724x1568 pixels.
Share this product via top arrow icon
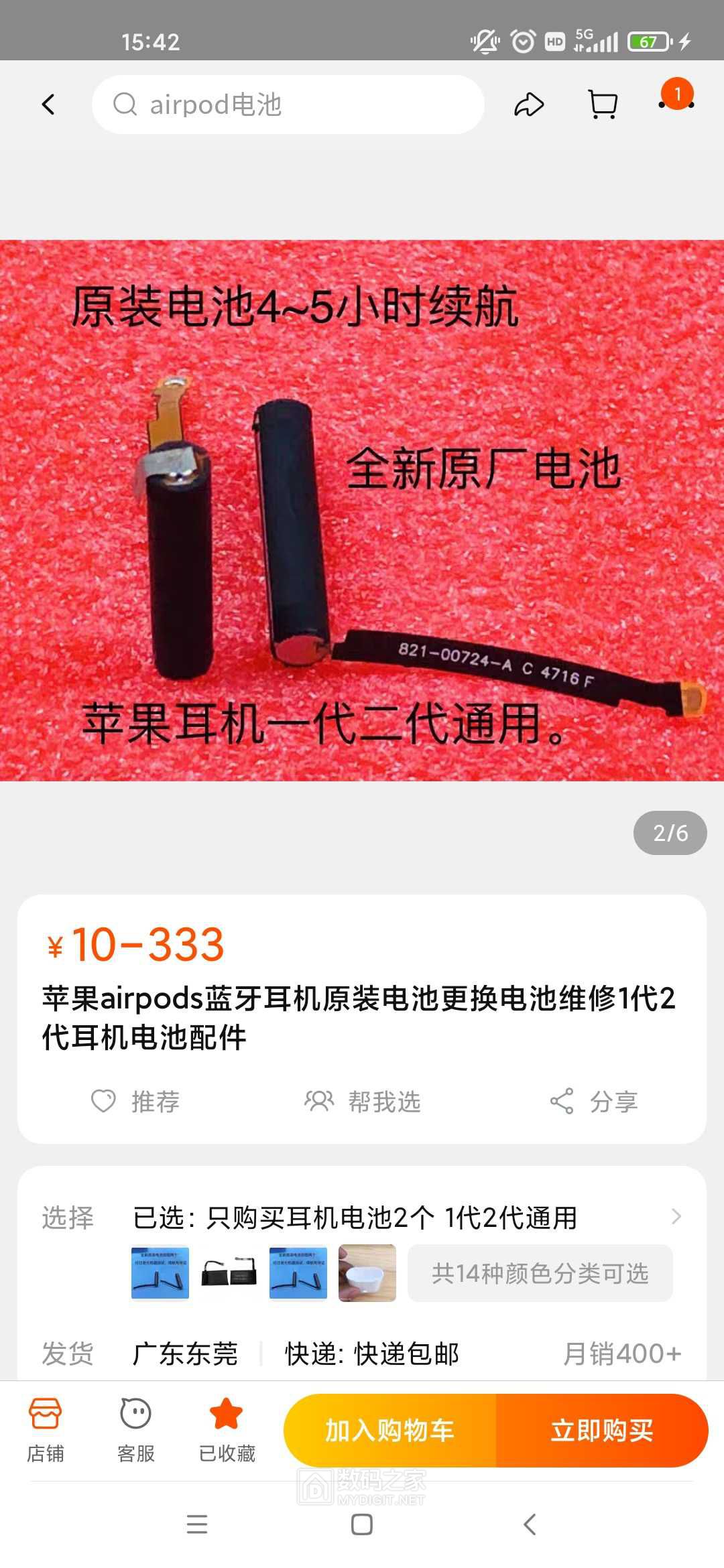click(529, 105)
